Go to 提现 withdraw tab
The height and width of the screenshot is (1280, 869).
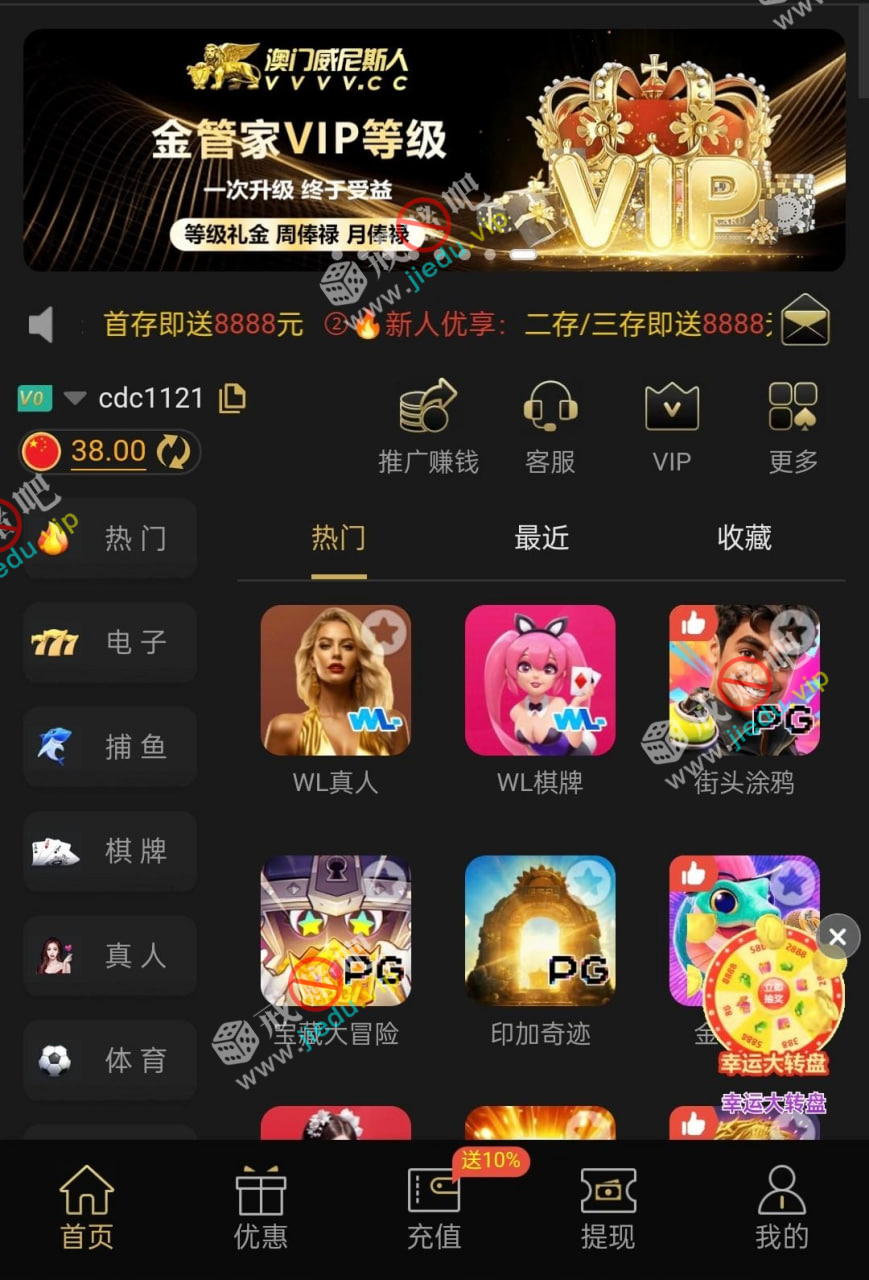[x=607, y=1208]
